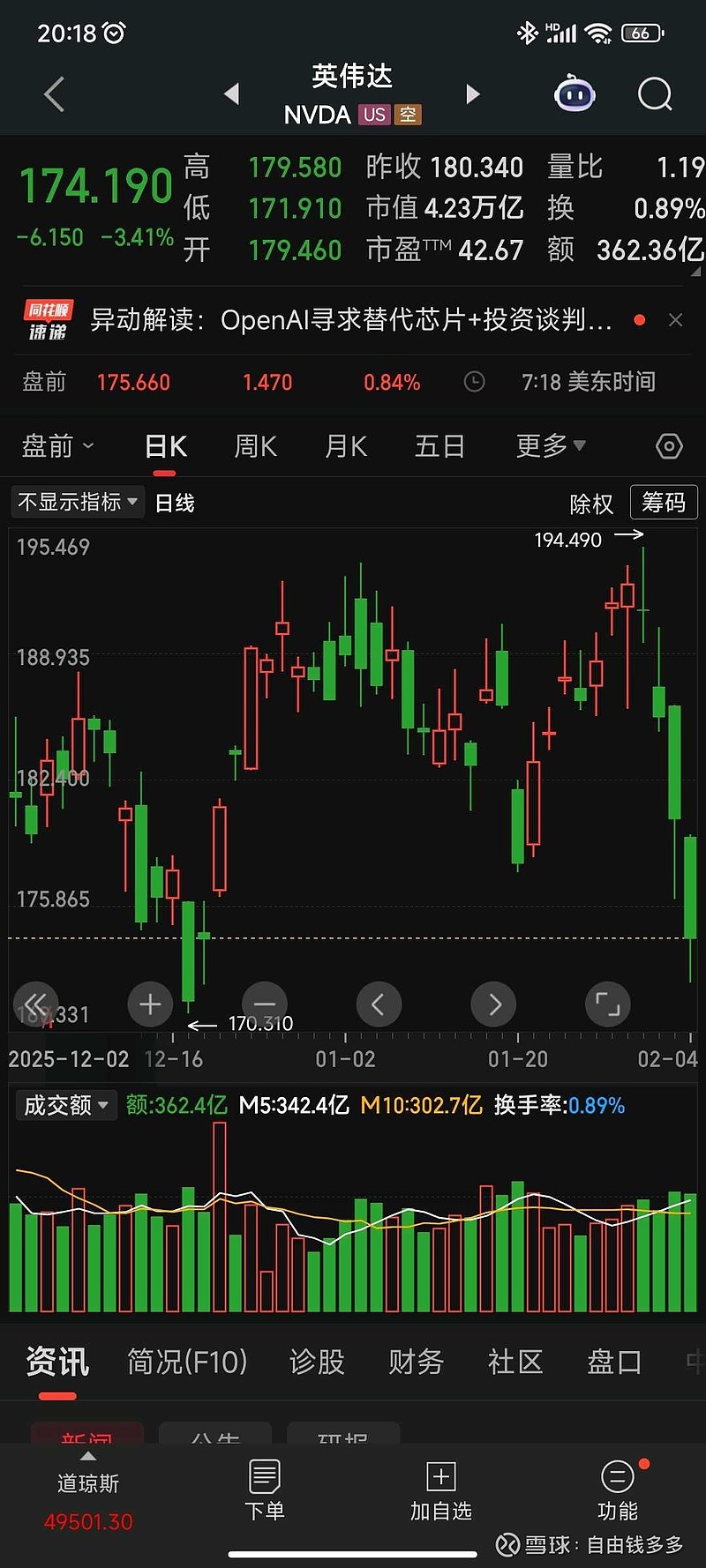This screenshot has height=1568, width=706.
Task: Zoom in on the candlestick chart
Action: tap(149, 1004)
